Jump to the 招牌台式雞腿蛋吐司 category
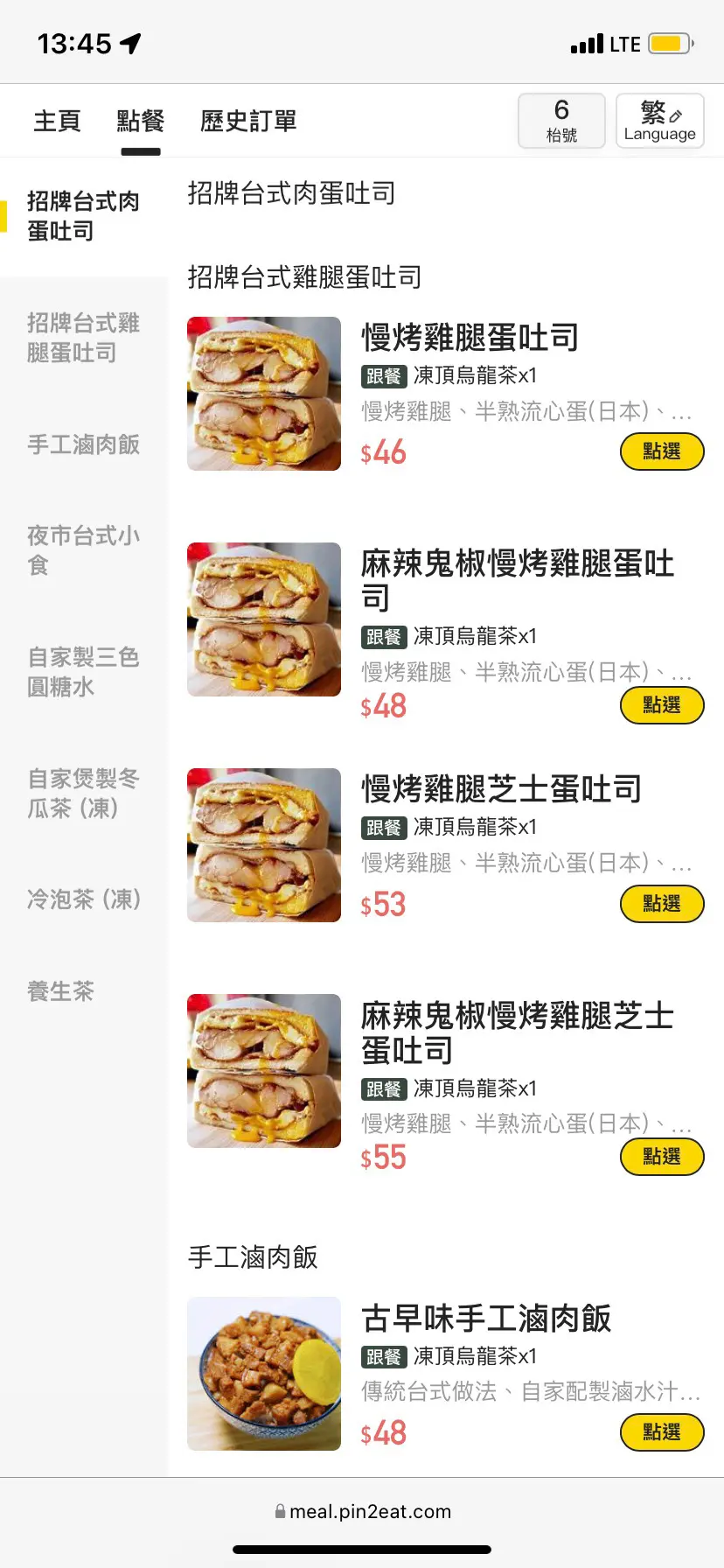The width and height of the screenshot is (724, 1568). (83, 338)
